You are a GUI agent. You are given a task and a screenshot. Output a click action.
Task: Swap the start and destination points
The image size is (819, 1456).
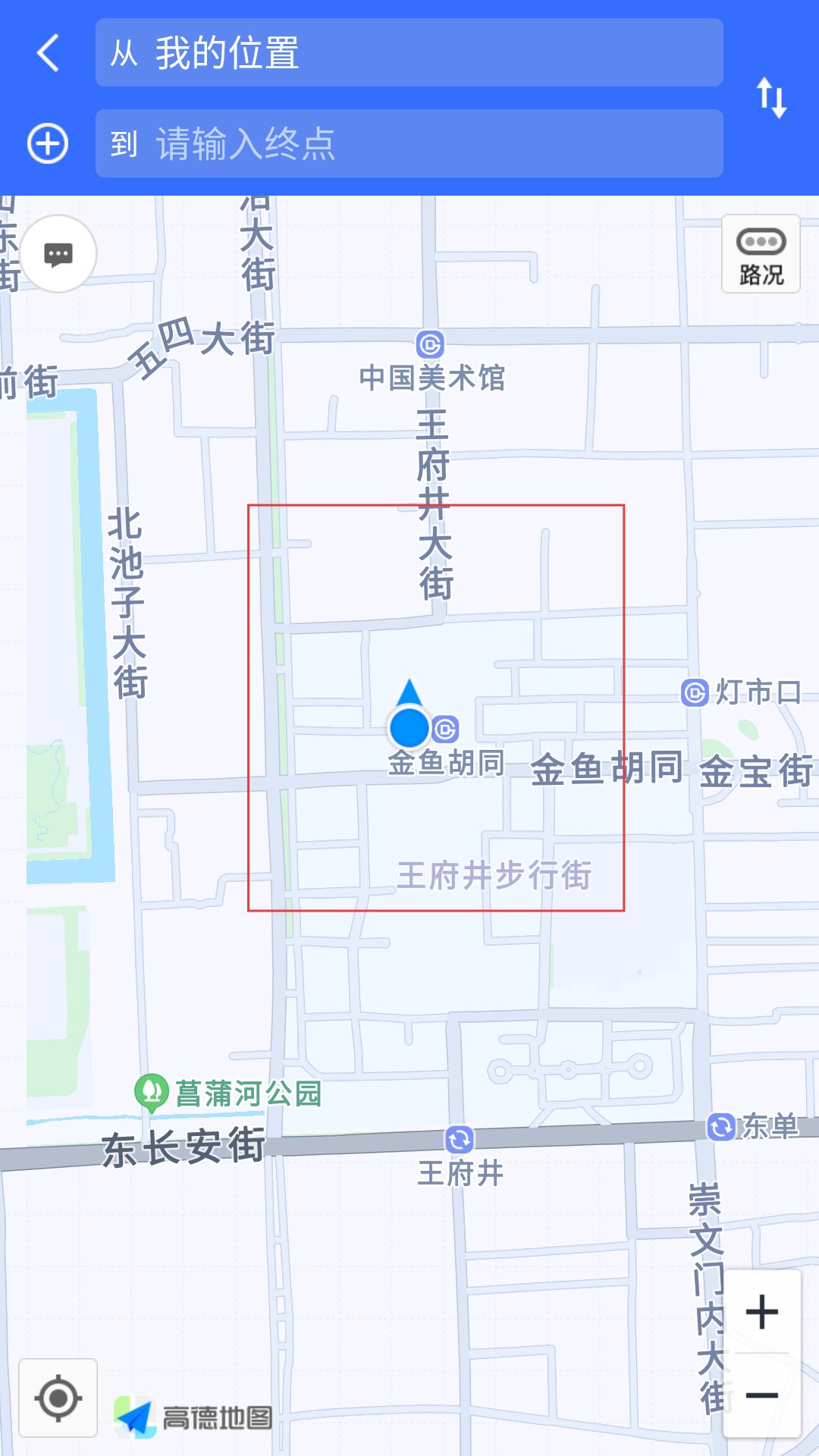pos(772,98)
